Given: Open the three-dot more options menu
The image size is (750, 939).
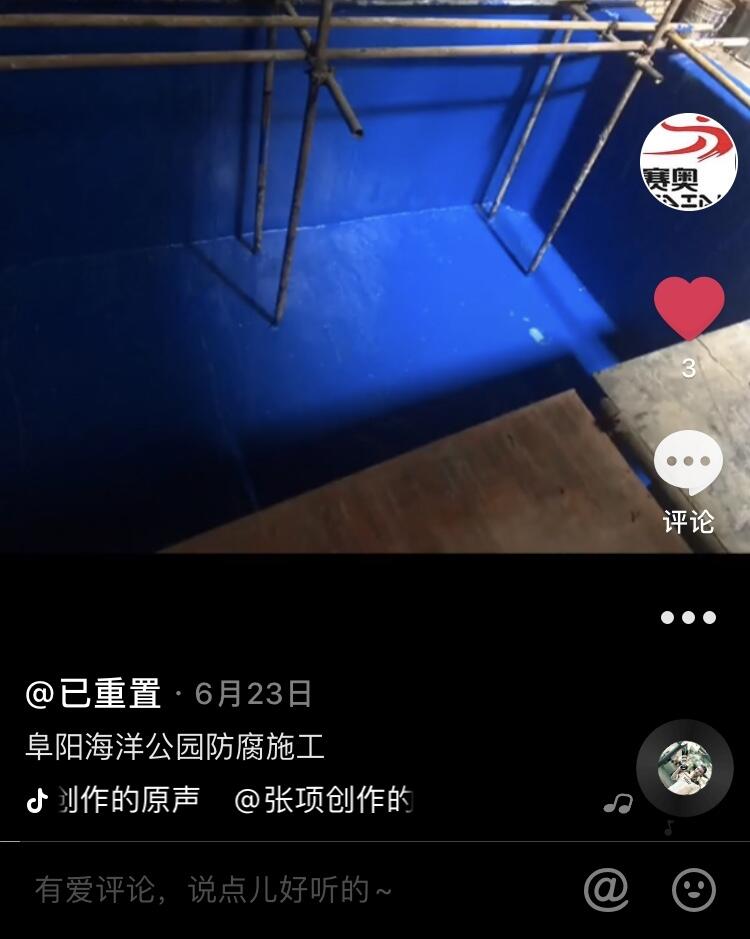Looking at the screenshot, I should pos(688,617).
